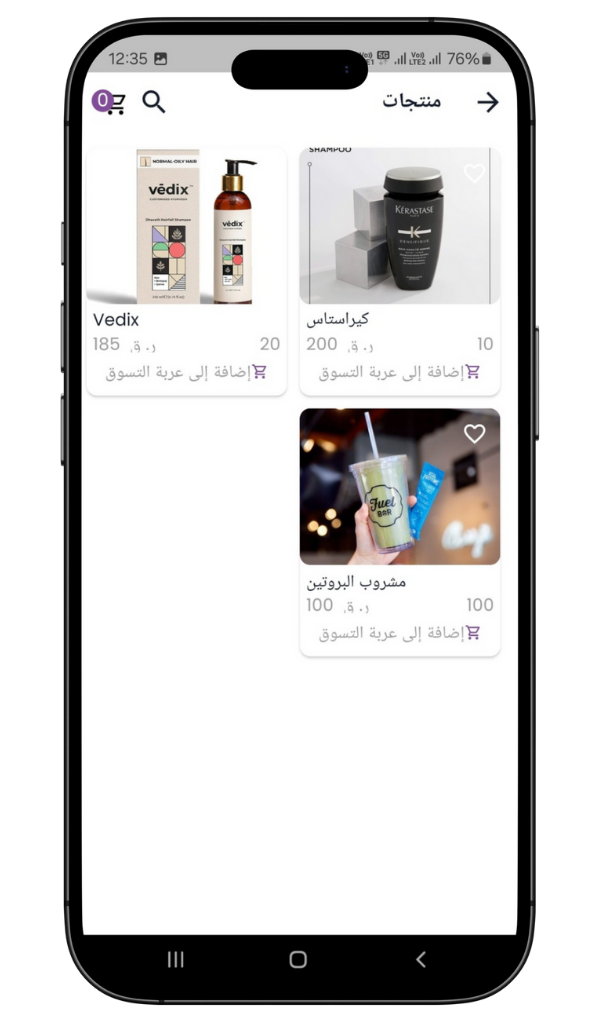This screenshot has height=1022, width=600.
Task: Open the search magnifier
Action: pyautogui.click(x=154, y=101)
